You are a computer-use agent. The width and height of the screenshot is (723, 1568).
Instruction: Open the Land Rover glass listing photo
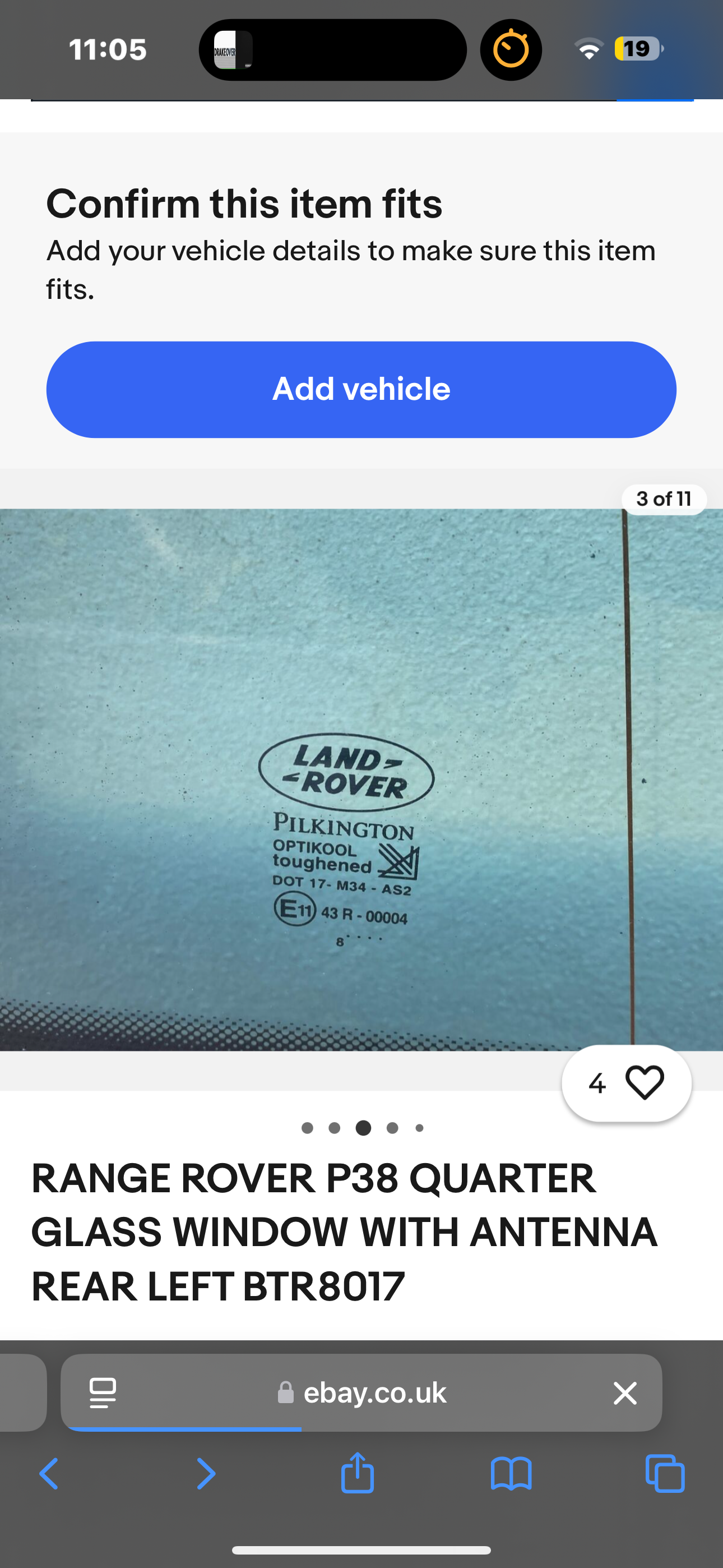361,780
